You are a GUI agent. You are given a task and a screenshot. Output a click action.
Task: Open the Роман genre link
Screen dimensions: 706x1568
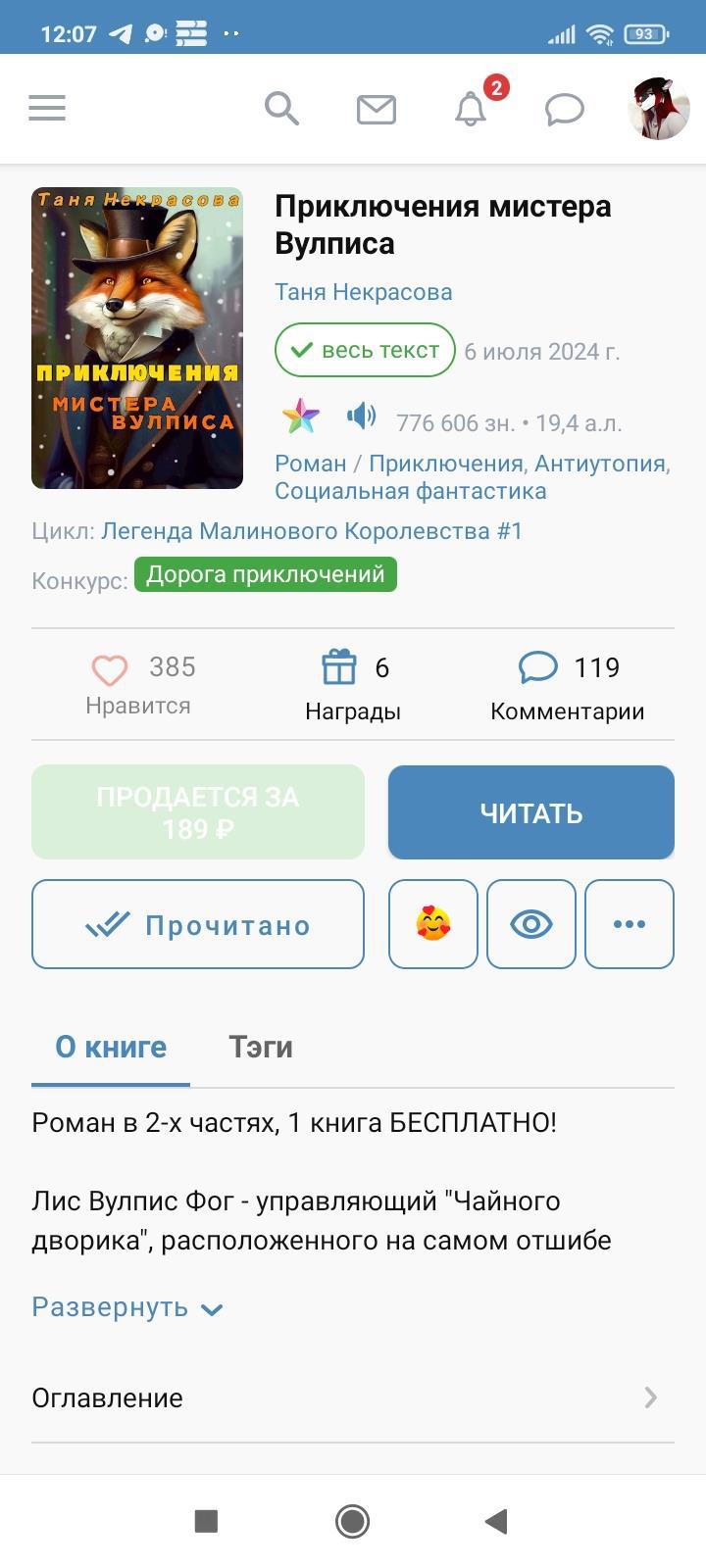[x=310, y=464]
